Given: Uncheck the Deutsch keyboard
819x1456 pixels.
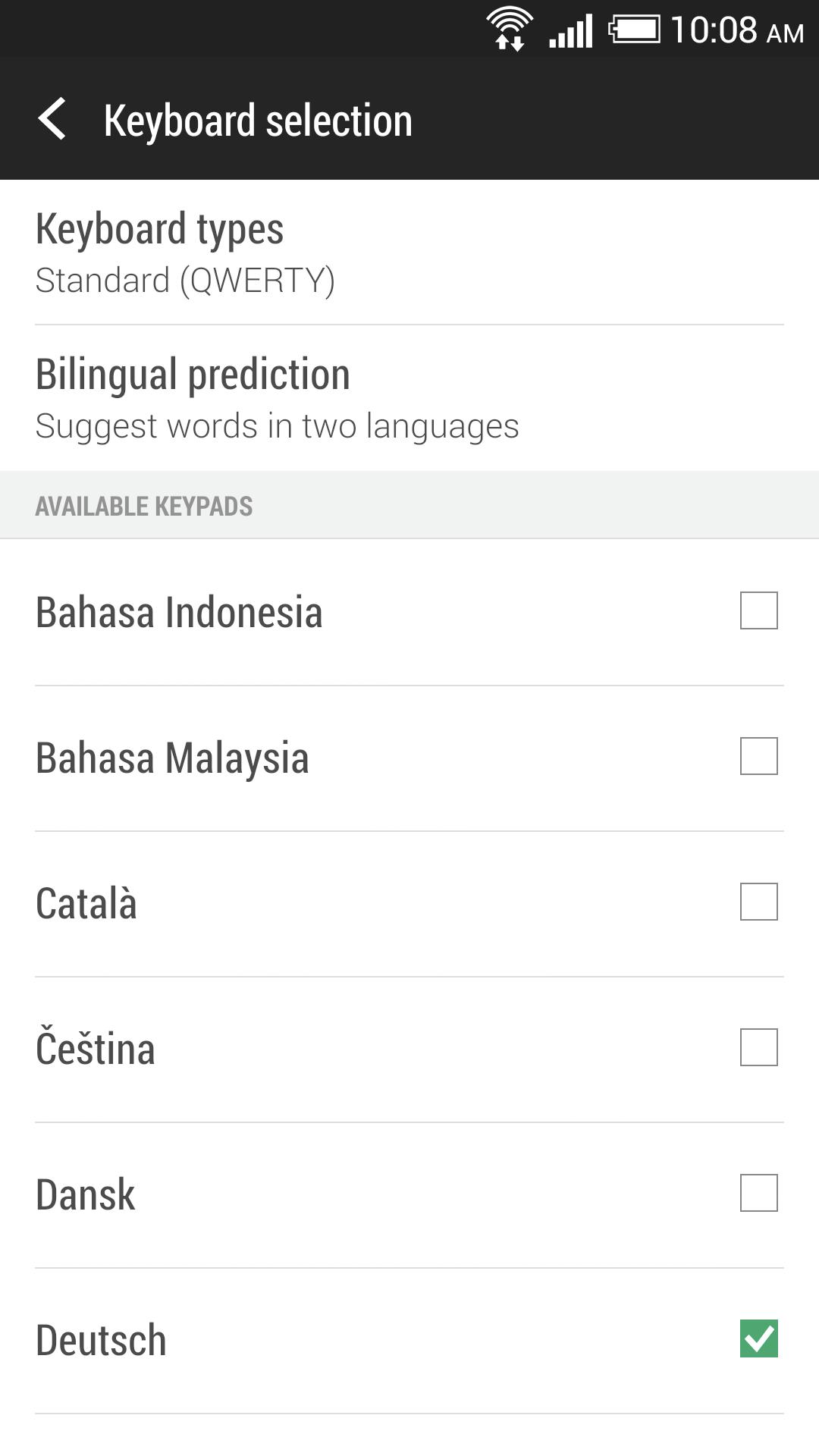Looking at the screenshot, I should click(x=759, y=1340).
